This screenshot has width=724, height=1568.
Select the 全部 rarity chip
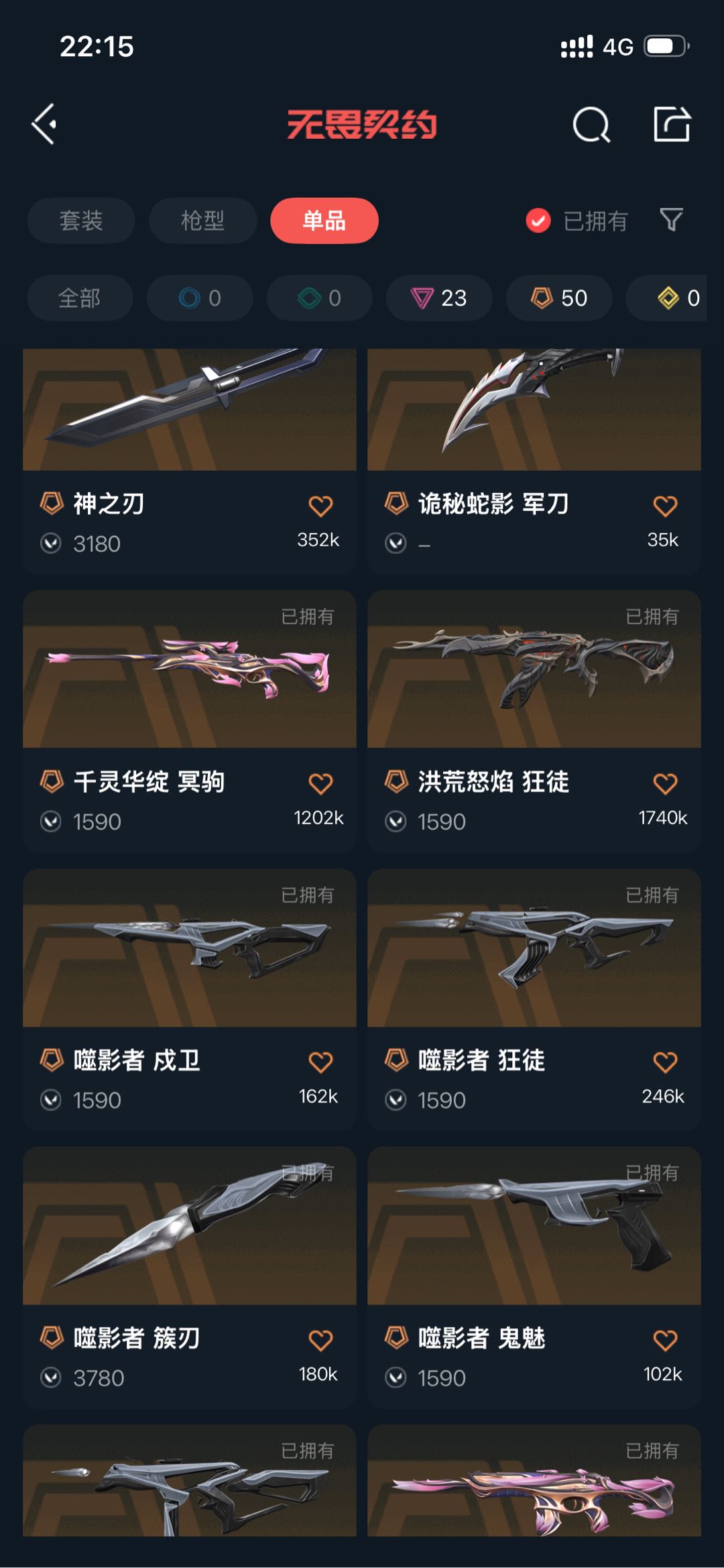tap(80, 298)
